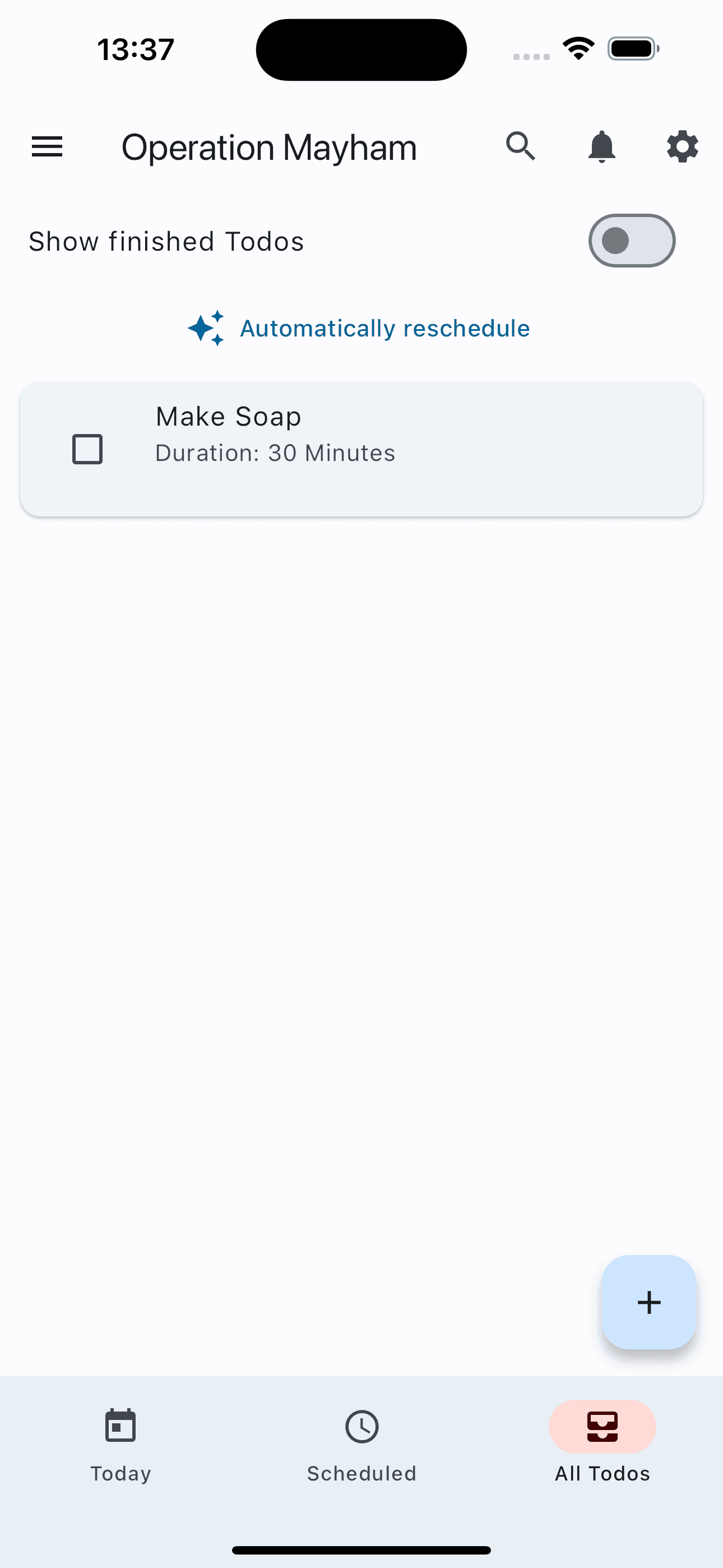Click the Operation Mayham title
Viewport: 723px width, 1568px height.
(x=268, y=146)
